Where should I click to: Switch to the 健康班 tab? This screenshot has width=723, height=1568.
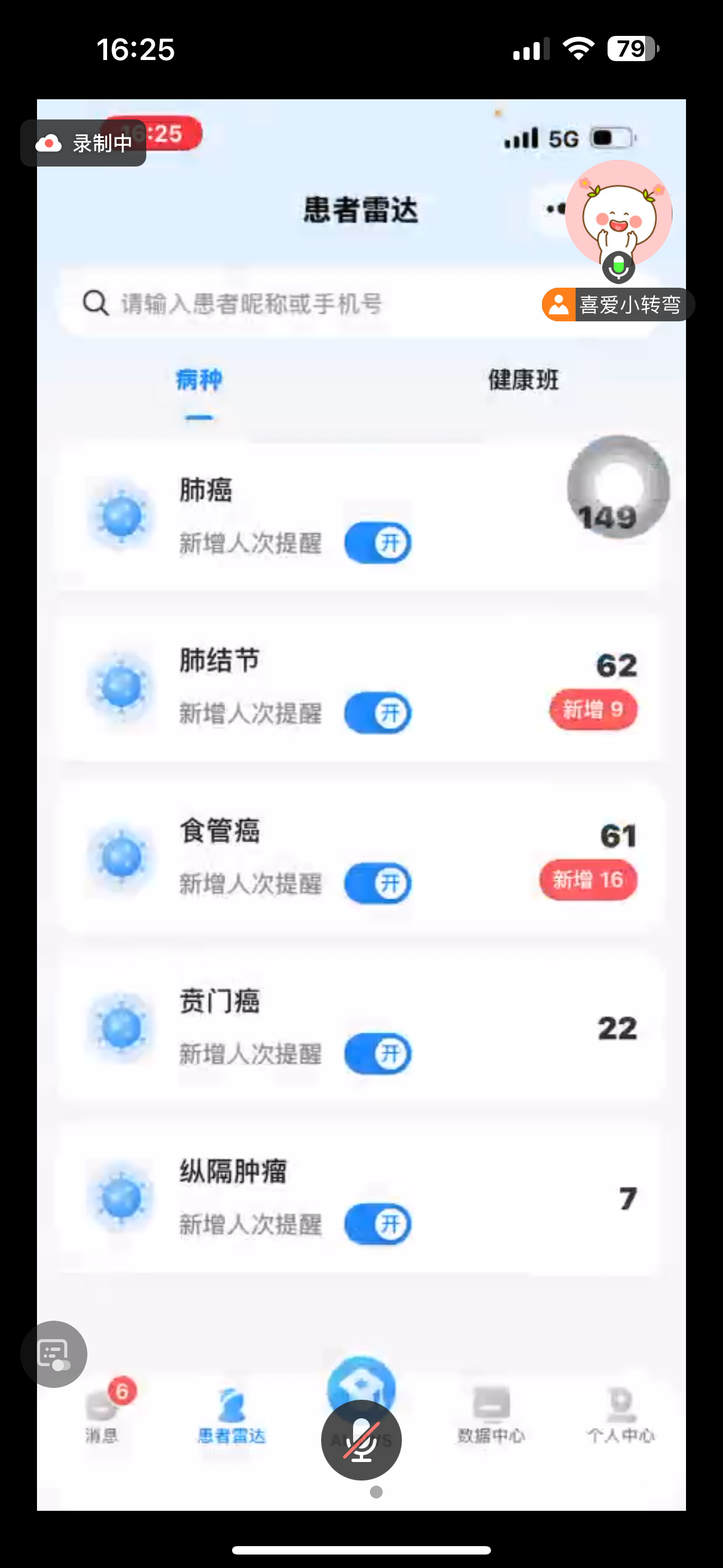click(x=523, y=380)
